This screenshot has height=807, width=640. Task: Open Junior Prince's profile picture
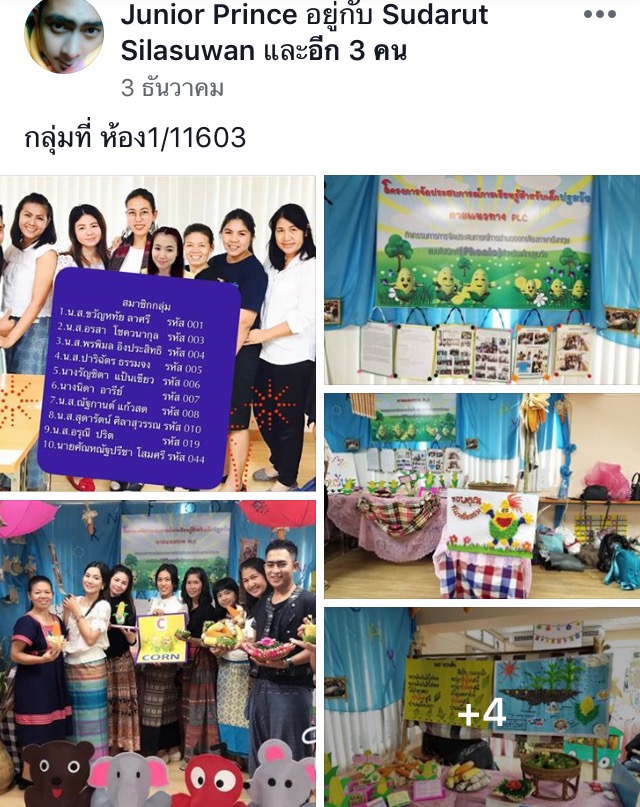pyautogui.click(x=63, y=36)
